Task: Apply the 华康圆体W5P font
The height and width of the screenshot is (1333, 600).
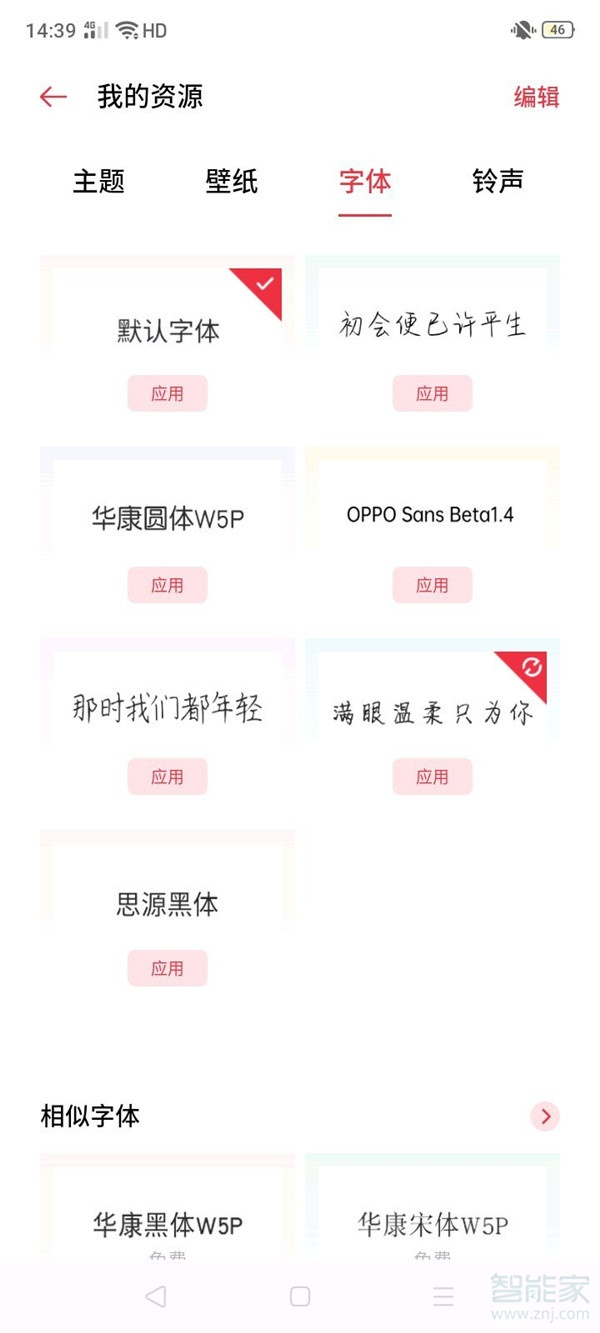Action: (x=167, y=585)
